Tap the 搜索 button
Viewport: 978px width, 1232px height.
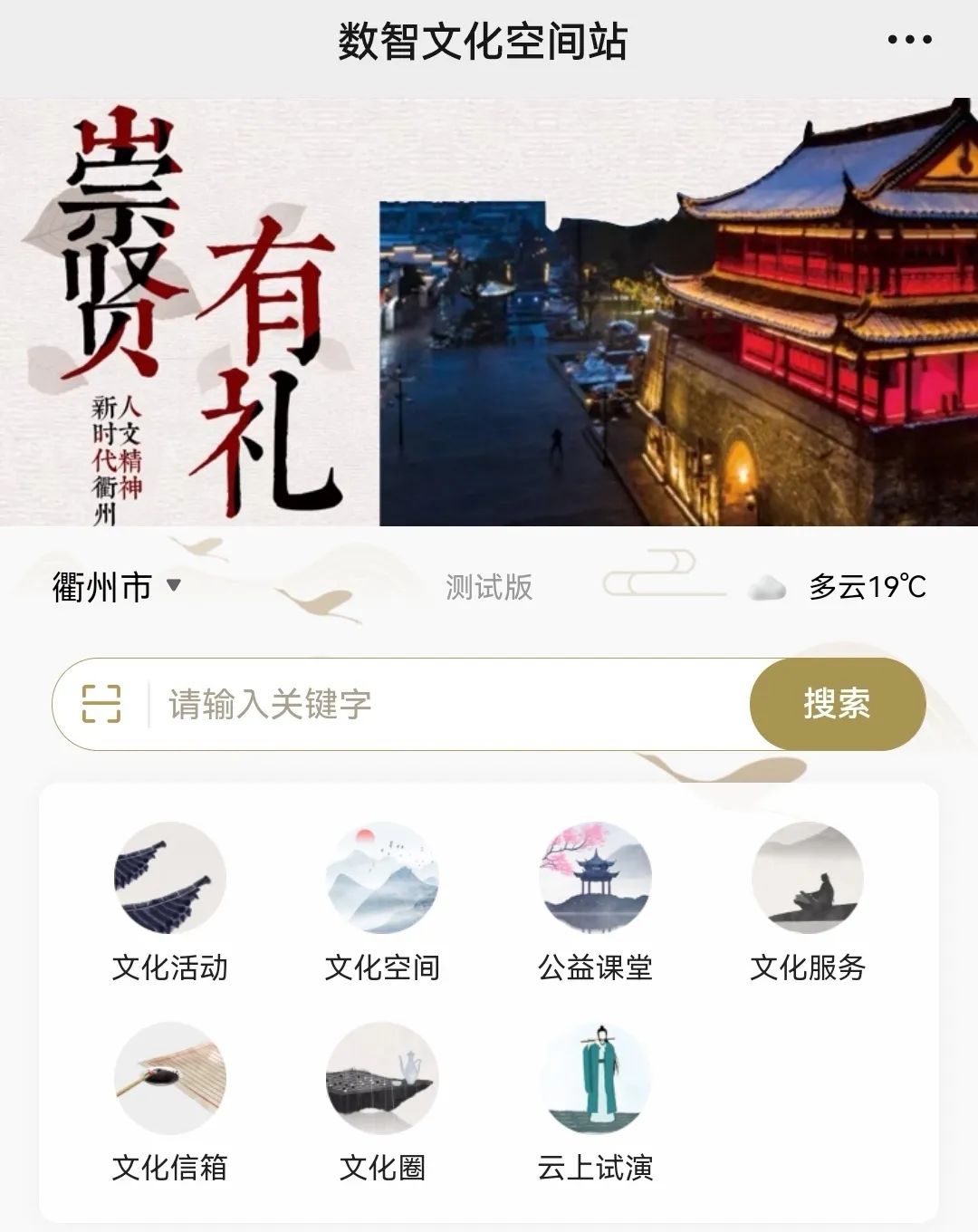(x=838, y=704)
